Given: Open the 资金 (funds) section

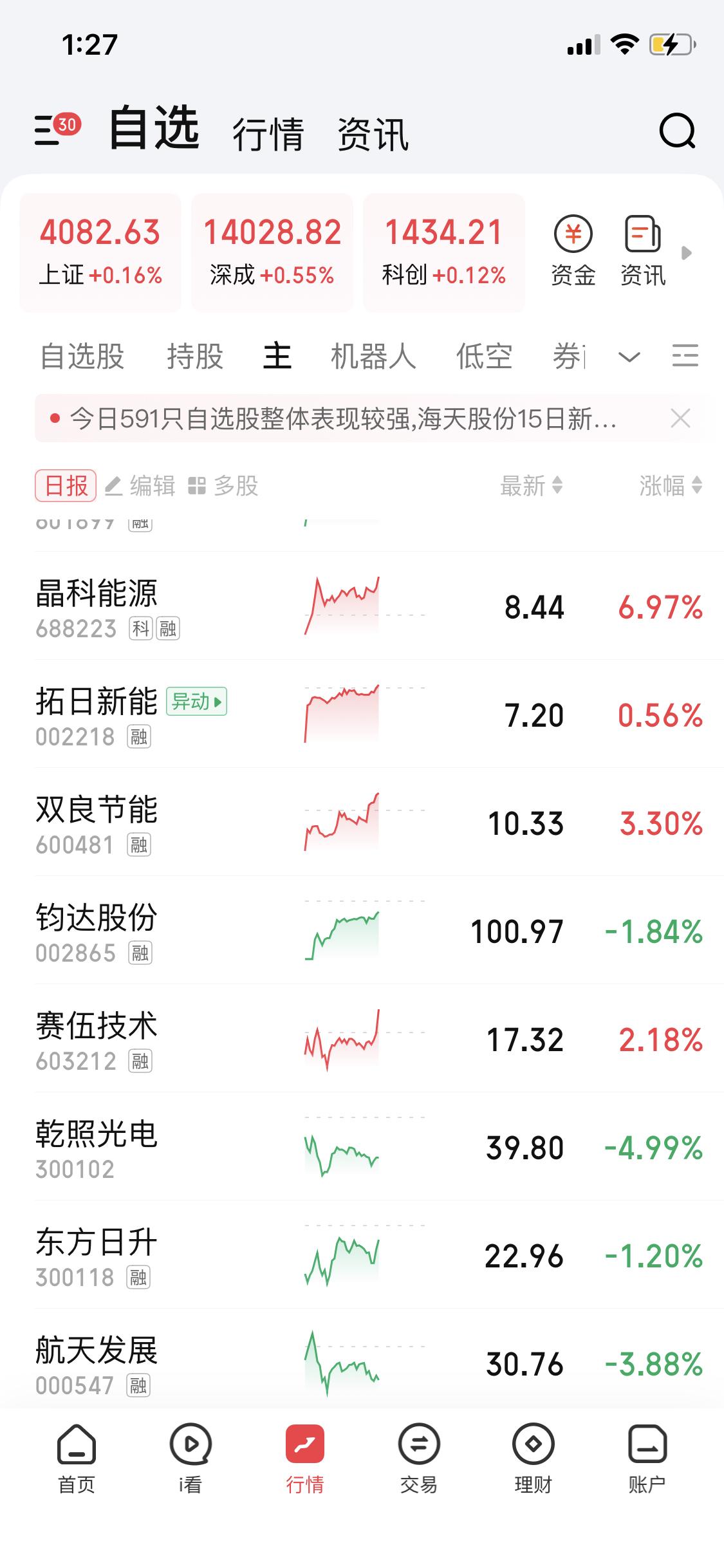Looking at the screenshot, I should [x=572, y=250].
